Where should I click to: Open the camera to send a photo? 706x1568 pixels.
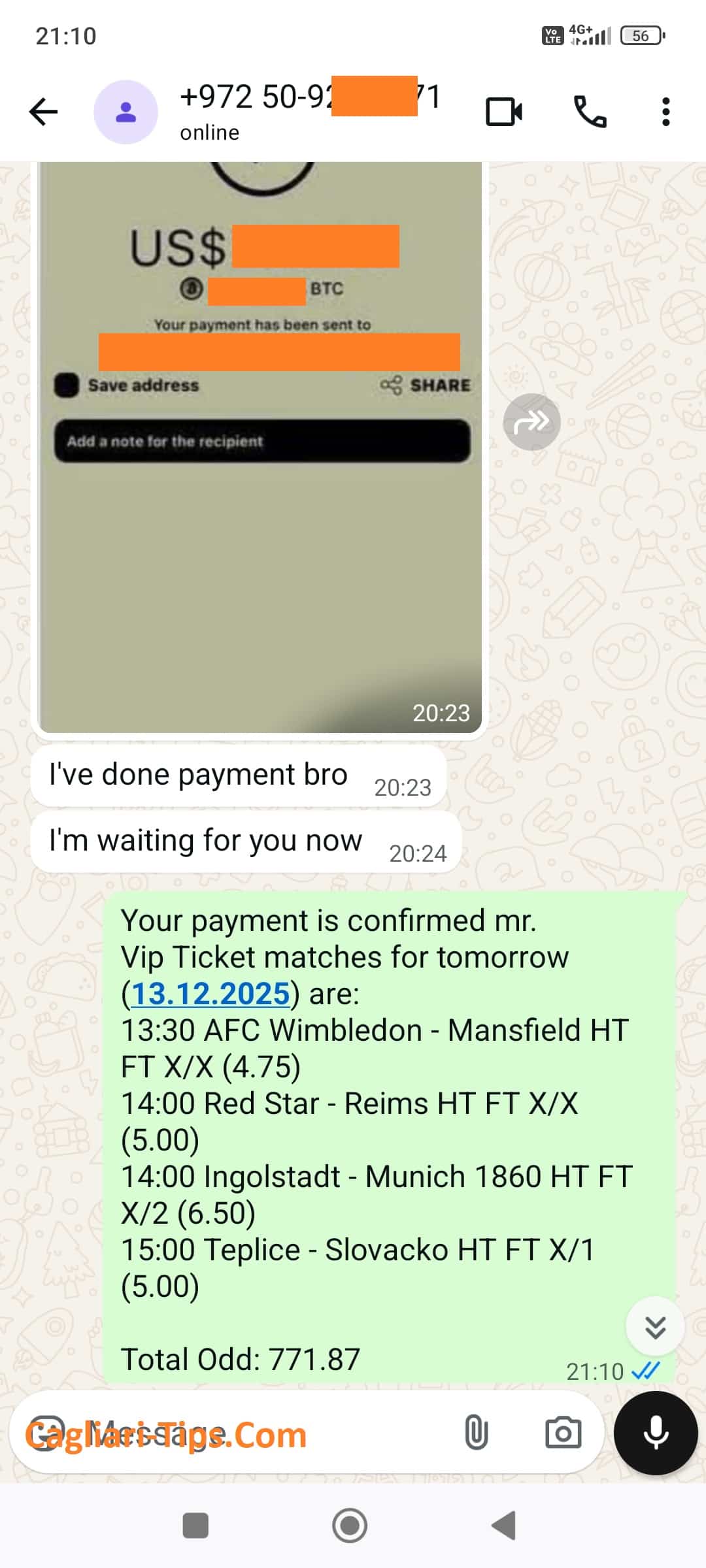pos(563,1433)
